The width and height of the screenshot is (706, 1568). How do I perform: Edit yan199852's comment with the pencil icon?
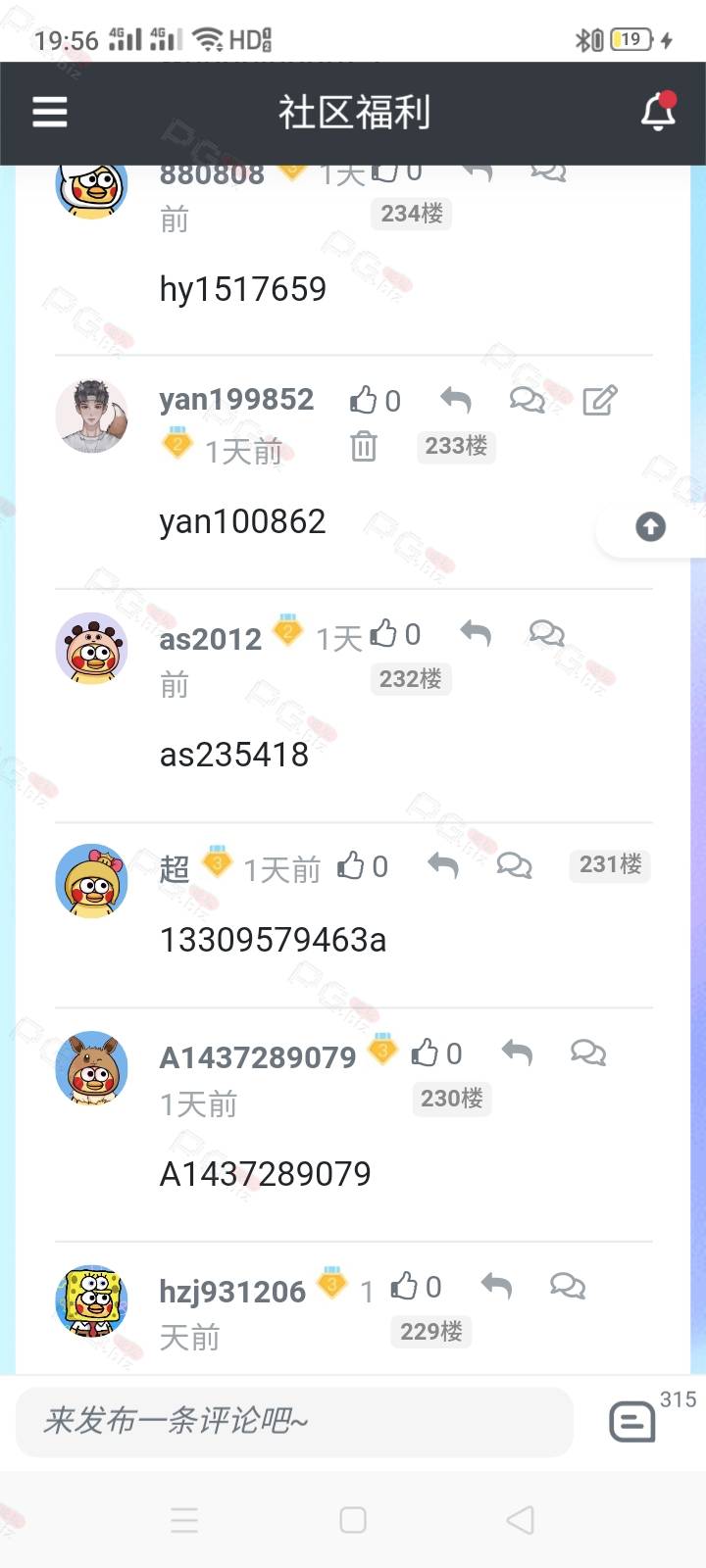(599, 400)
